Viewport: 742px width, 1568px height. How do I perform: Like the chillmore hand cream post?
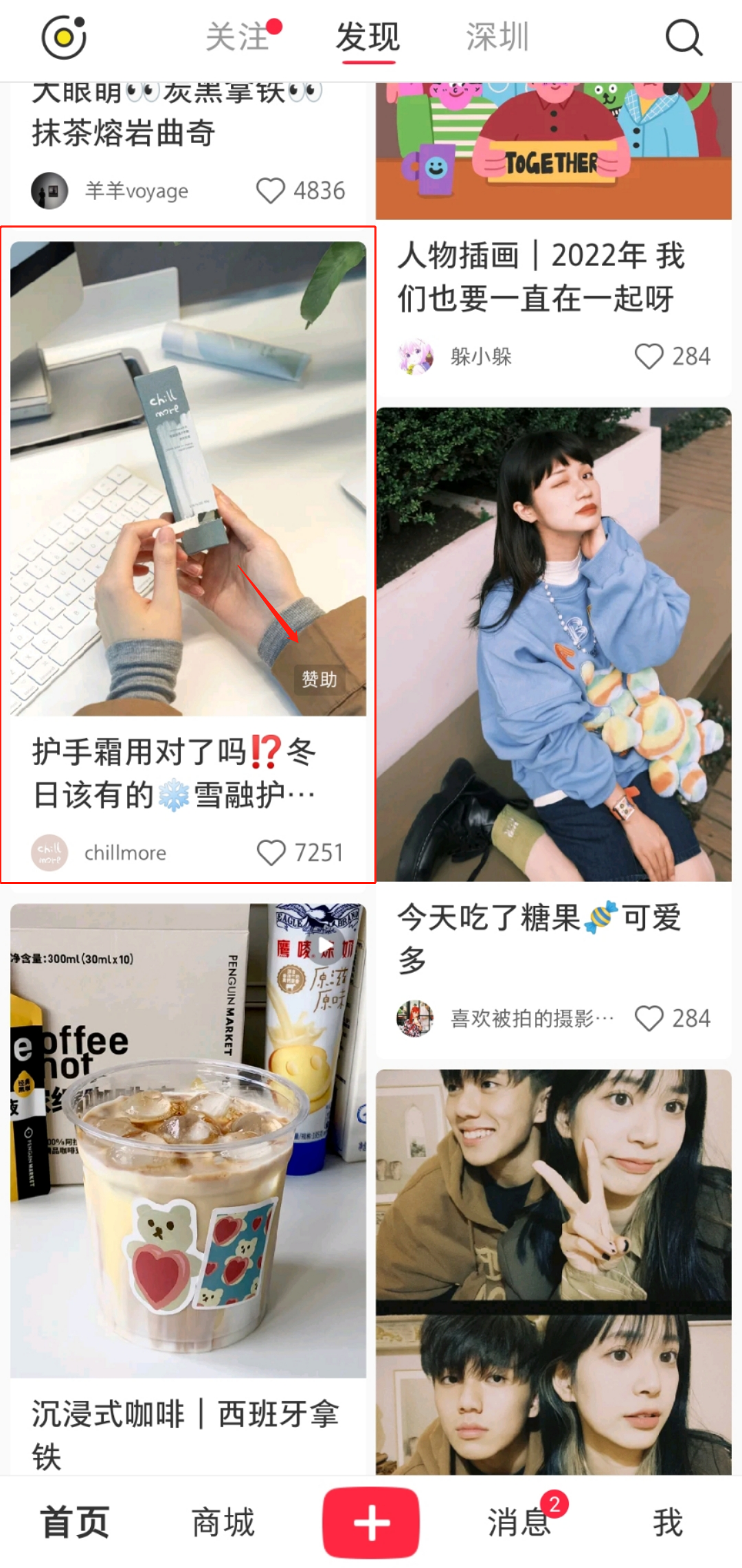click(271, 852)
